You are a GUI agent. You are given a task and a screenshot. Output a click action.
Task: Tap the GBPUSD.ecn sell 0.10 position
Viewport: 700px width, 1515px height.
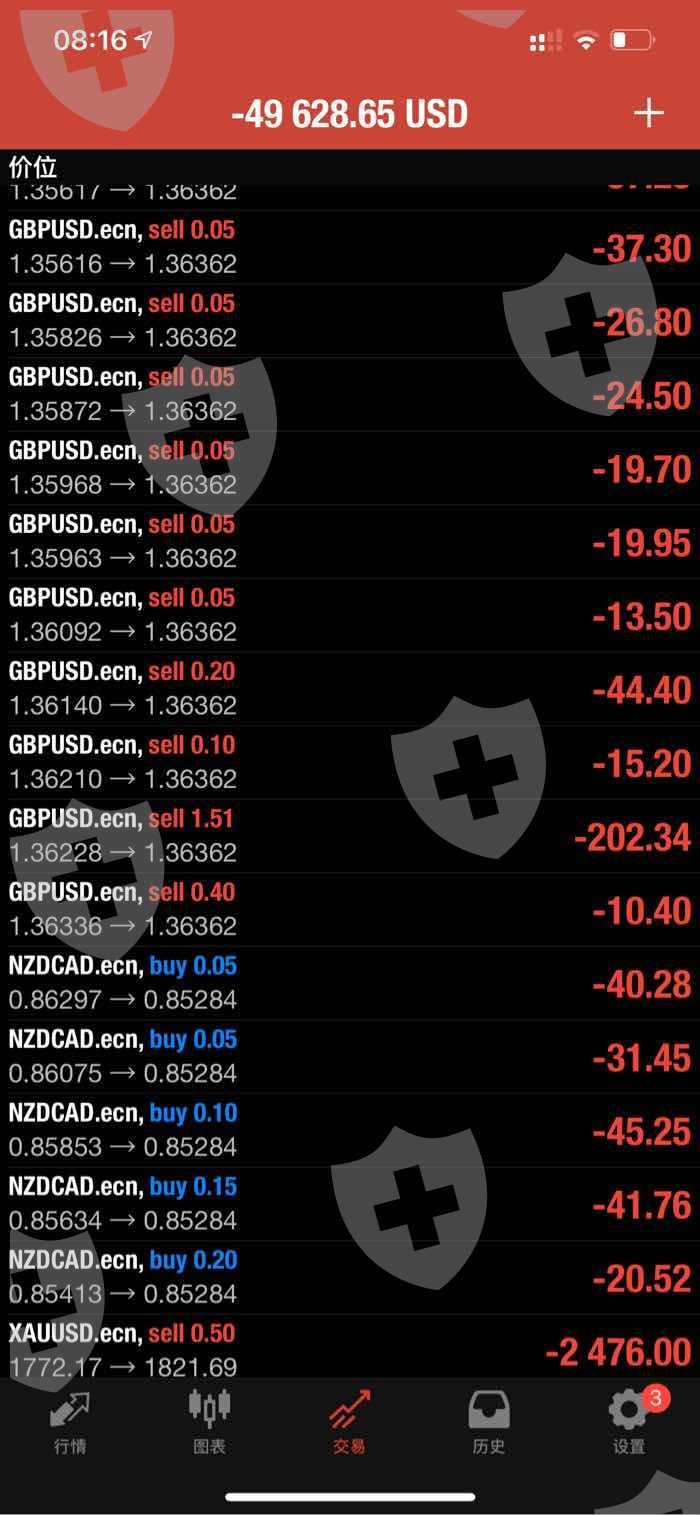tap(350, 762)
